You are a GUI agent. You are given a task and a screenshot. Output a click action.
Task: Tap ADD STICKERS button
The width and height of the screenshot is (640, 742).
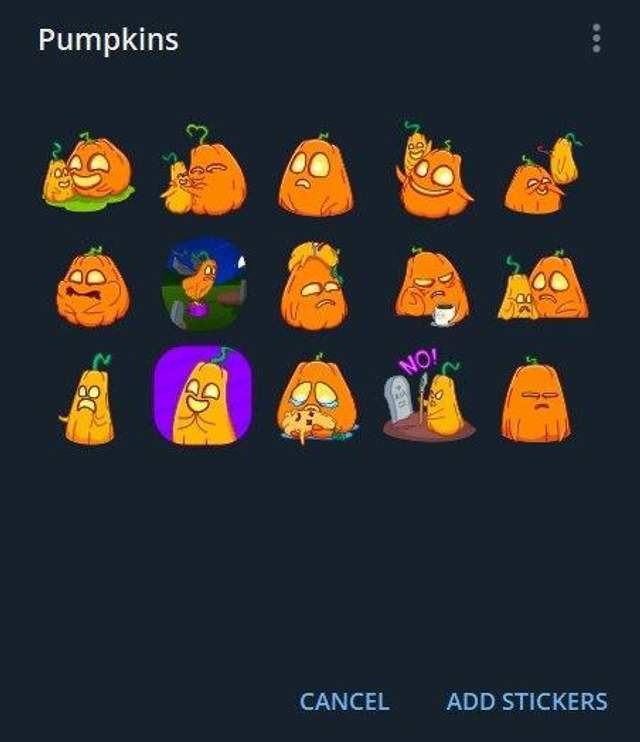(526, 701)
